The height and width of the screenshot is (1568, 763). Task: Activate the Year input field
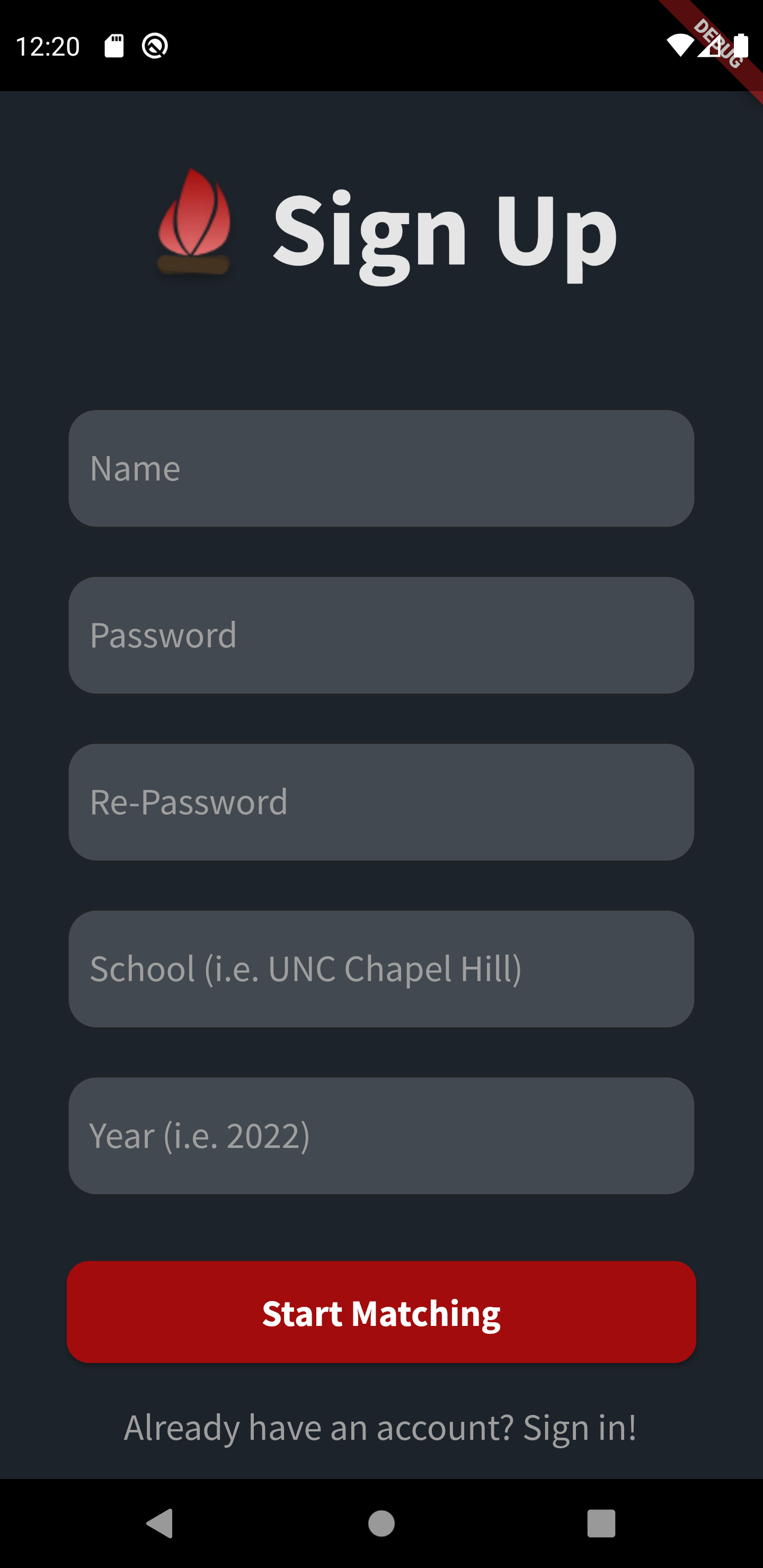pos(381,1135)
